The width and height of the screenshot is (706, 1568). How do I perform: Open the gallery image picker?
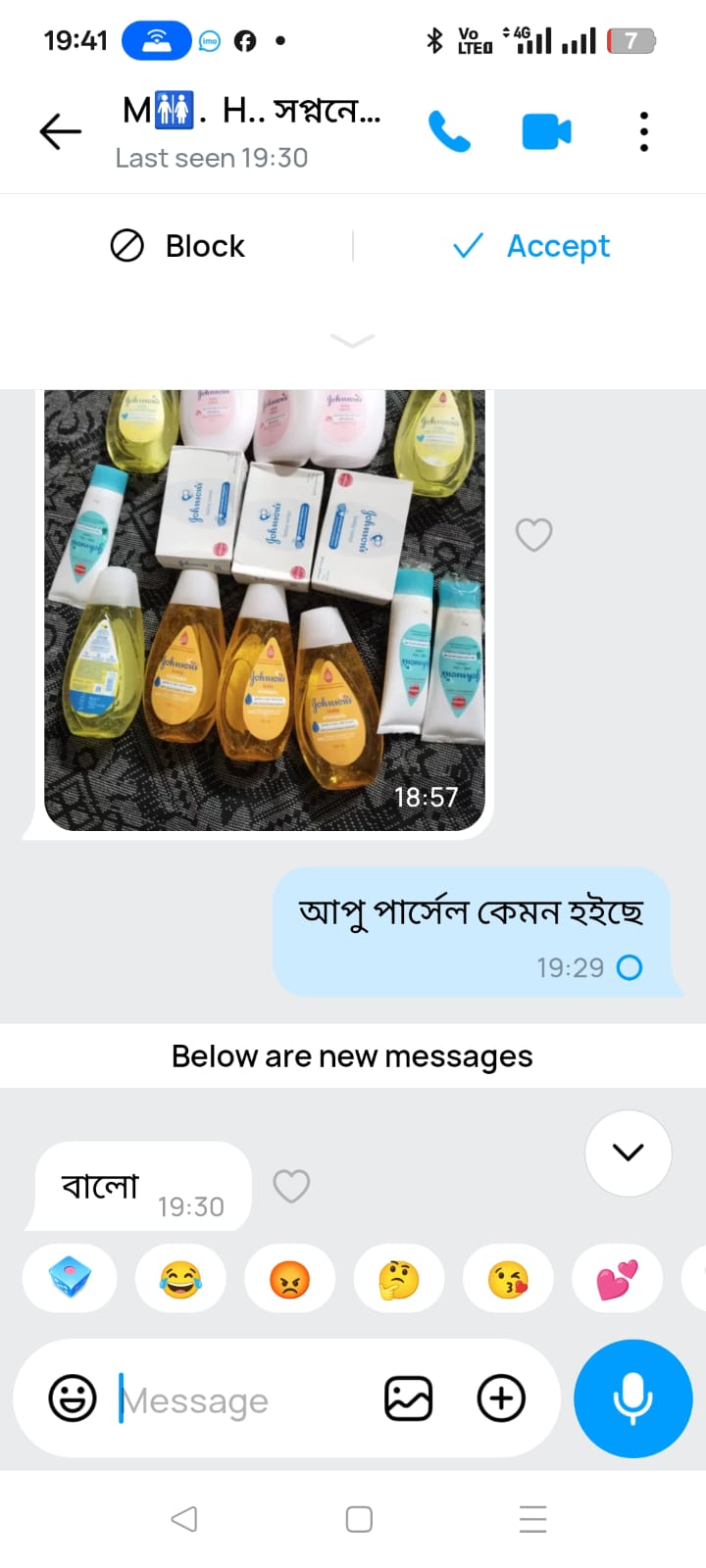pyautogui.click(x=408, y=1398)
